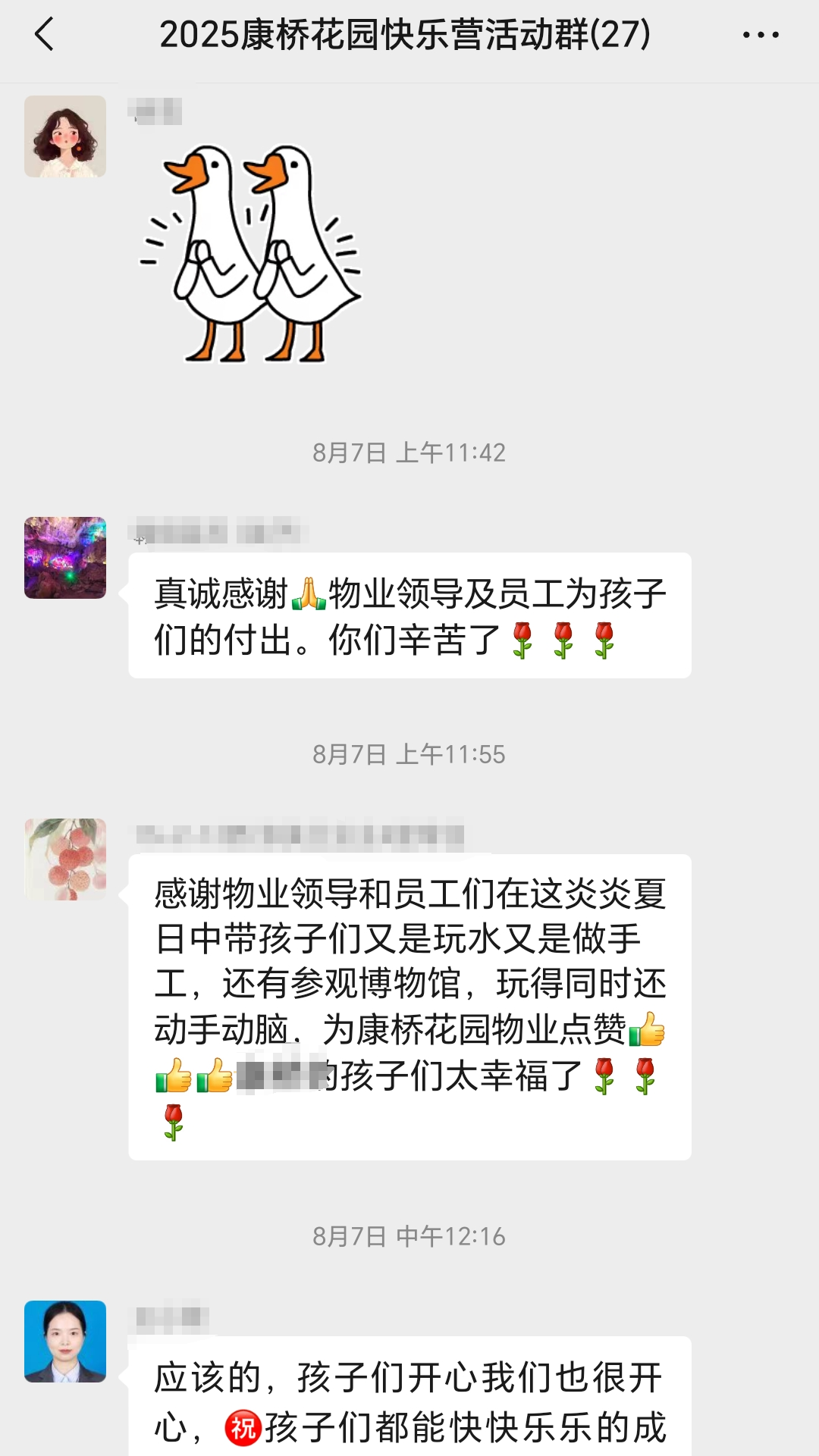Open the curly-haired girl avatar profile

(x=65, y=136)
